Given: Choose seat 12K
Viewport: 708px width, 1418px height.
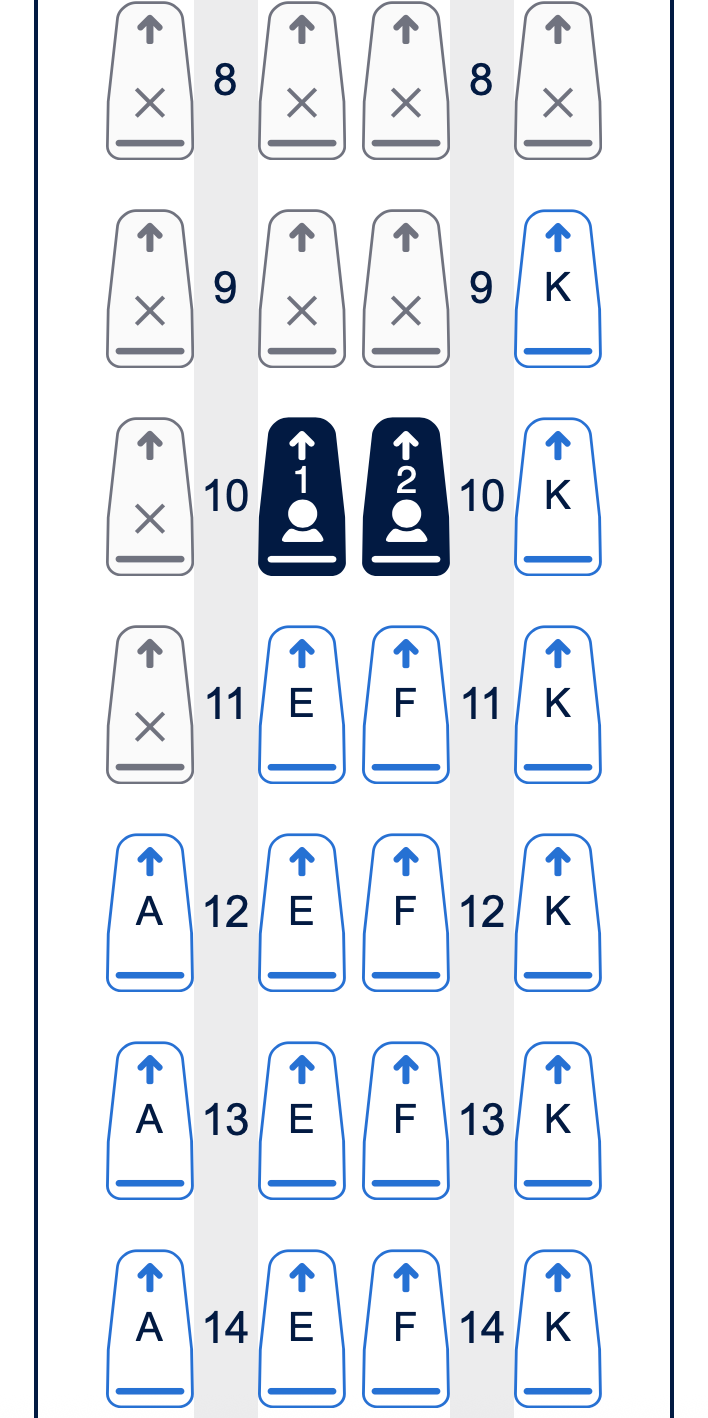Looking at the screenshot, I should coord(557,913).
